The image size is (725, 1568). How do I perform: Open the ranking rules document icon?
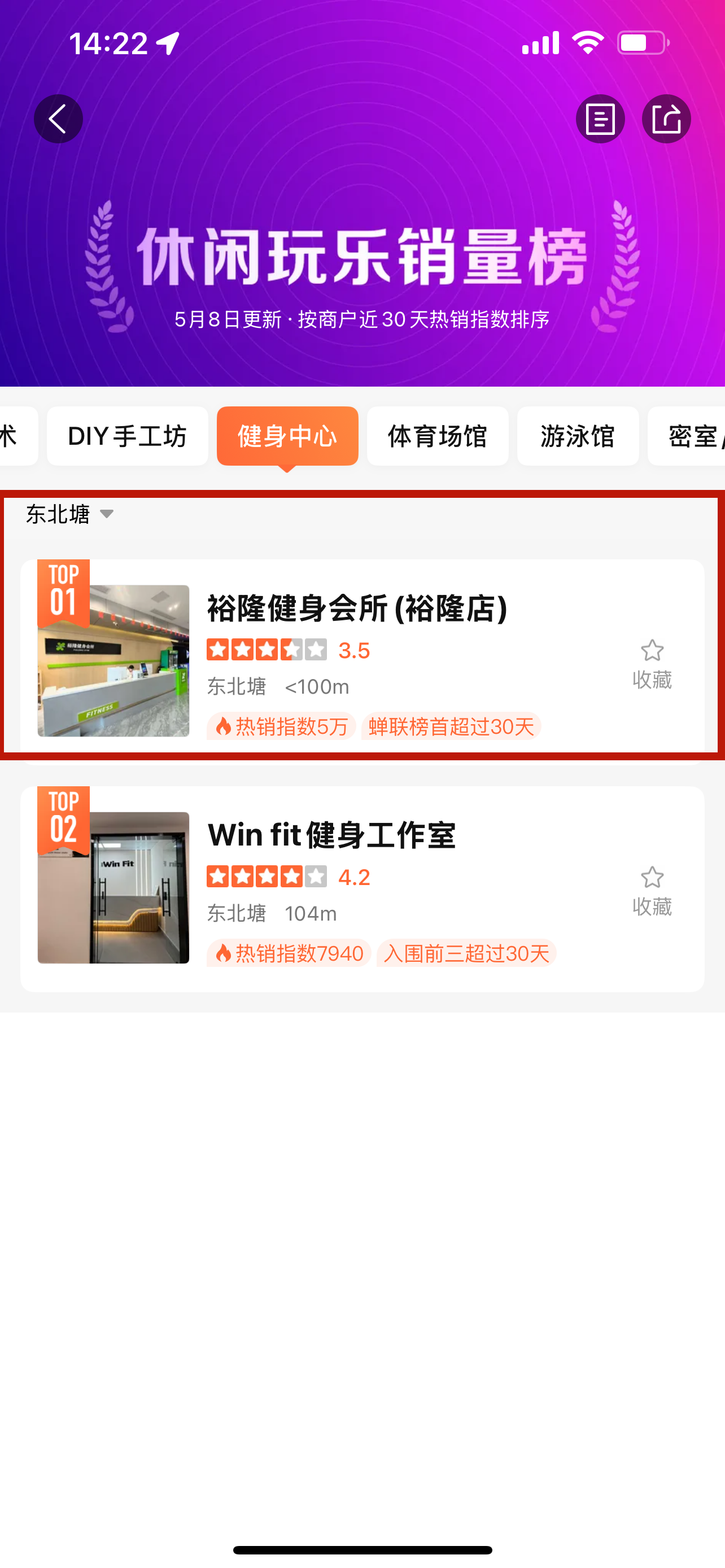click(x=600, y=119)
